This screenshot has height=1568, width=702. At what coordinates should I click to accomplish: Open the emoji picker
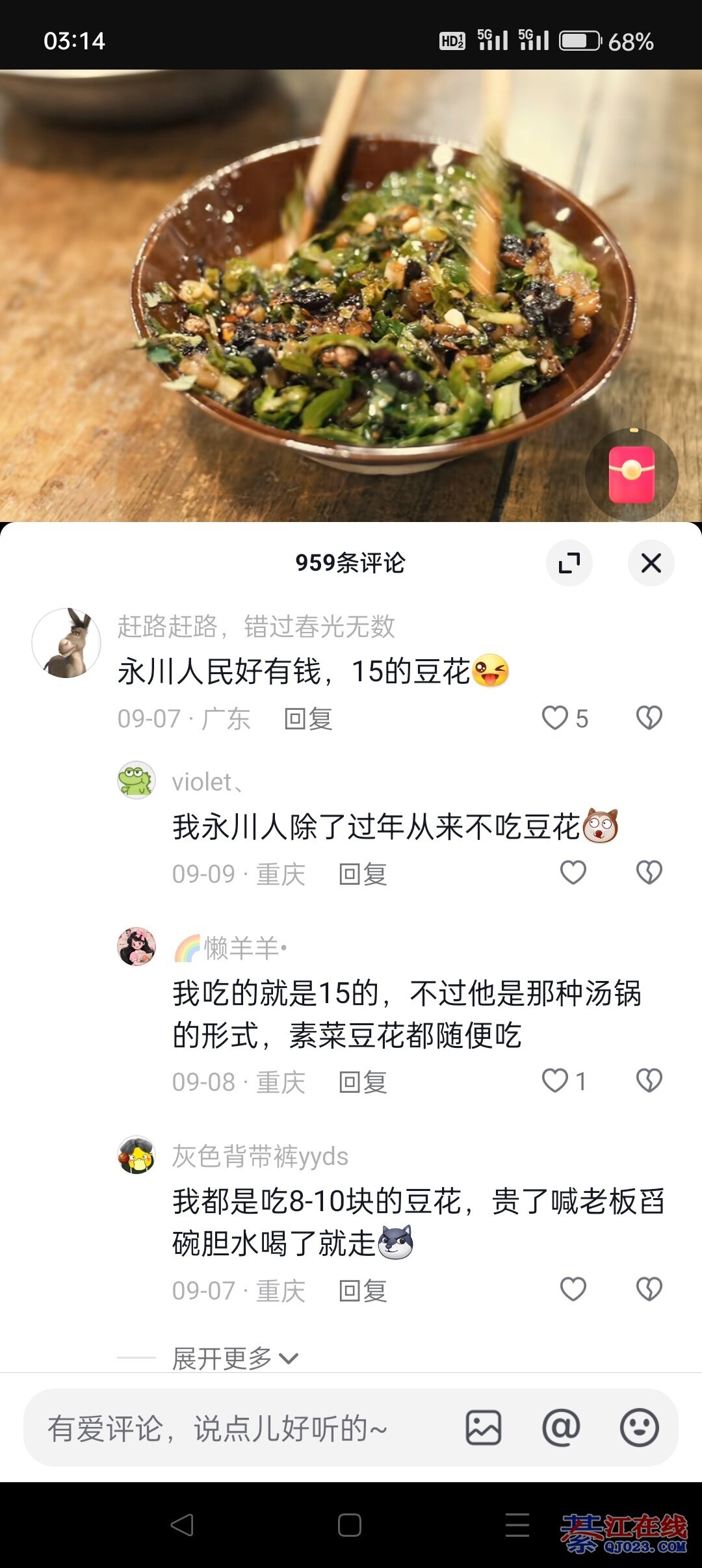click(640, 1428)
